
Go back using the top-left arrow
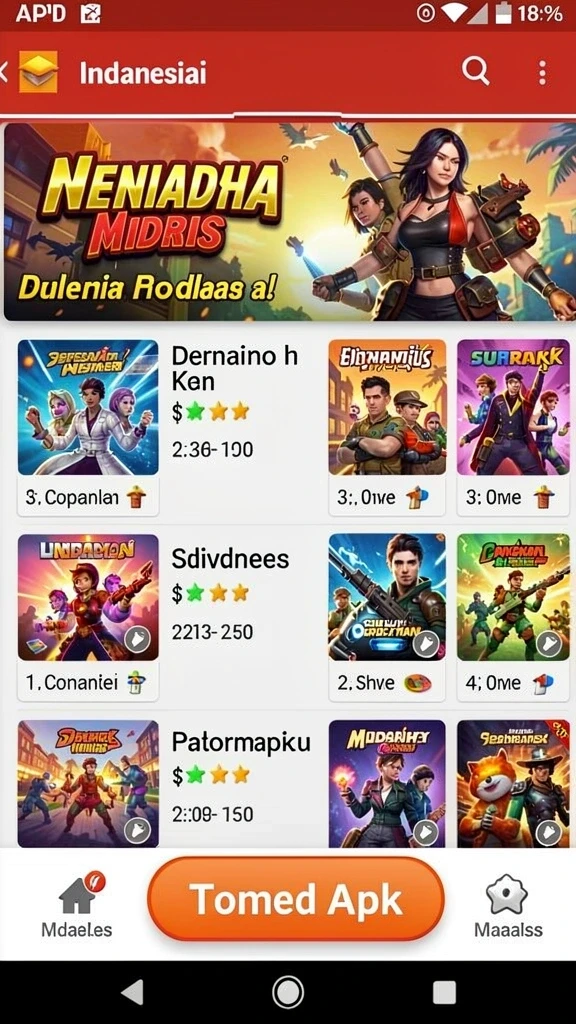tap(4, 72)
